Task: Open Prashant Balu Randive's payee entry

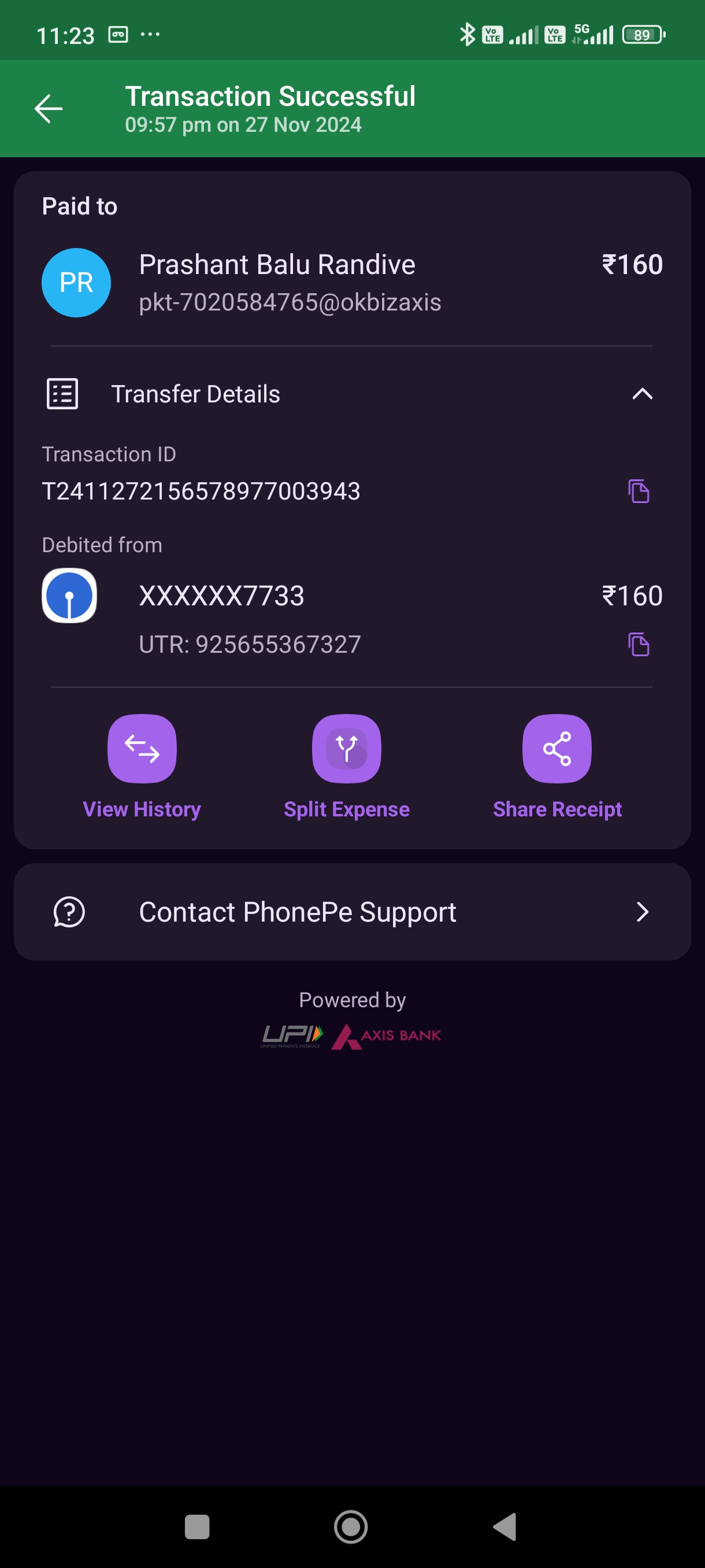Action: tap(352, 283)
